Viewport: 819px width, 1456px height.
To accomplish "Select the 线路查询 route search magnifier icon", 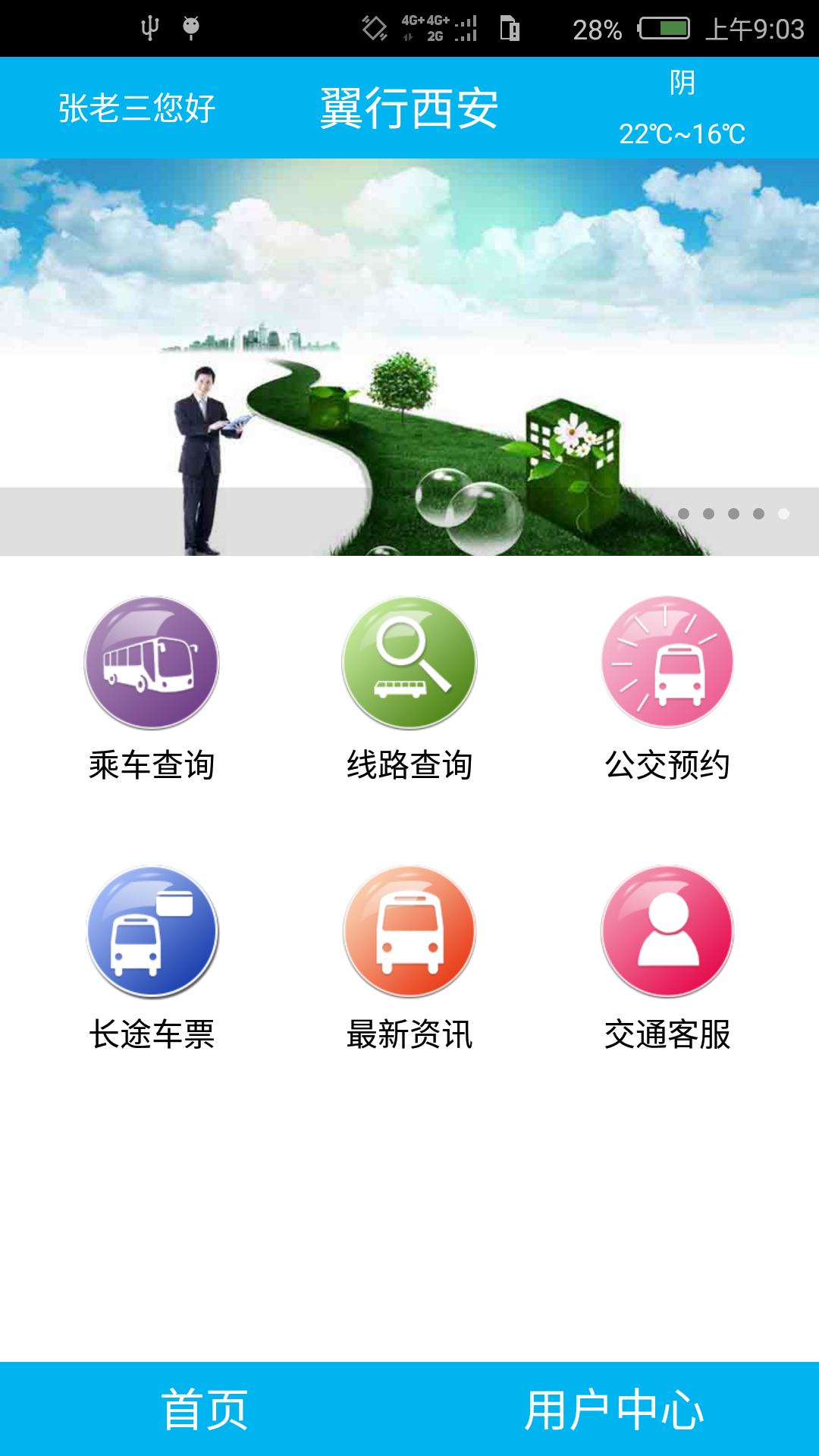I will (x=409, y=662).
